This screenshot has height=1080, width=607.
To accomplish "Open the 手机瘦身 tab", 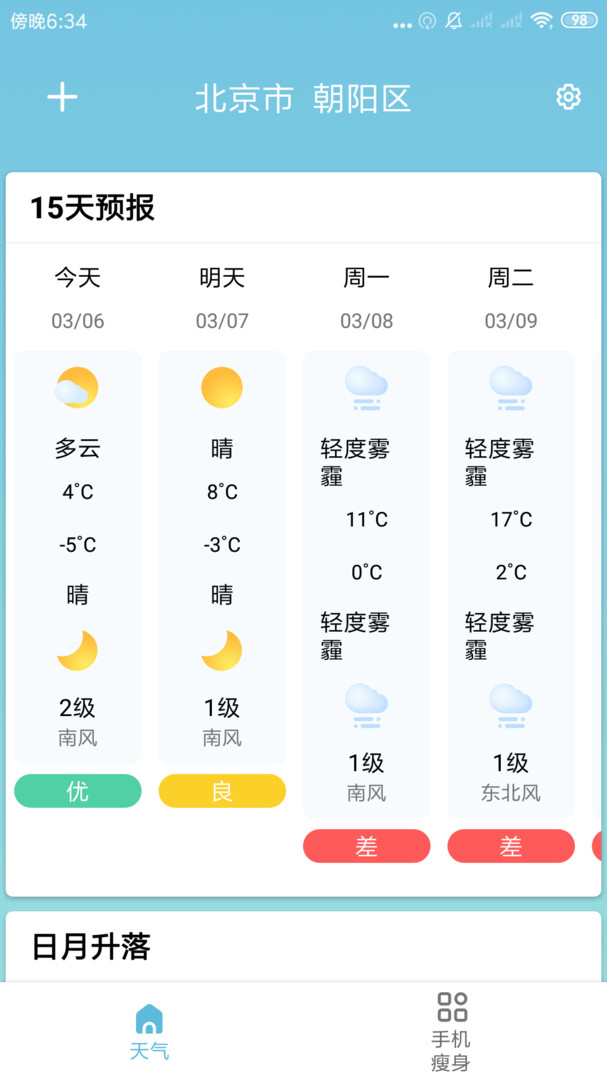I will tap(452, 1032).
